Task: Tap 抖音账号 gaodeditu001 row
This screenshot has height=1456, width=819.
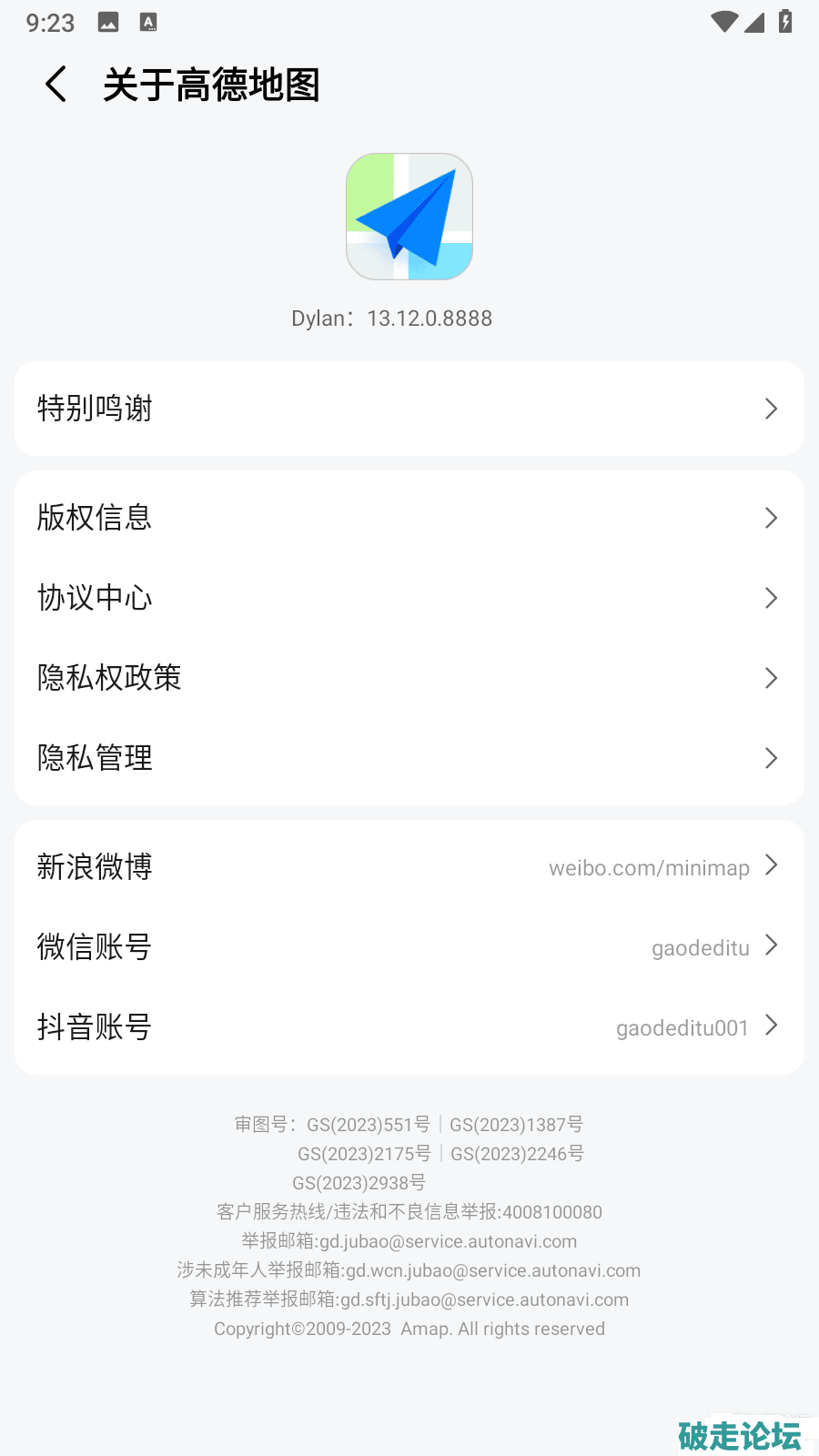Action: 409,1027
